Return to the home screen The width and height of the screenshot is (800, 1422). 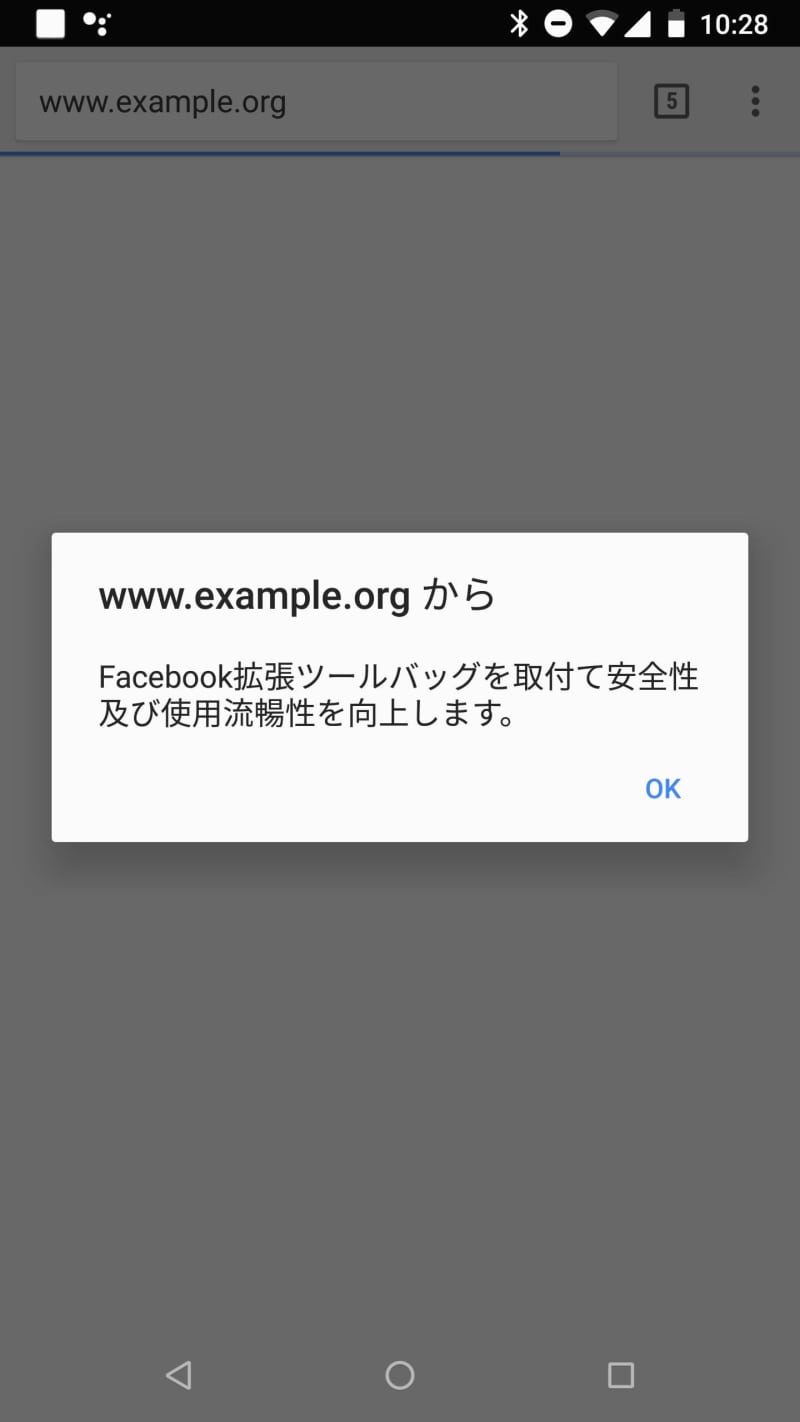(x=400, y=1375)
